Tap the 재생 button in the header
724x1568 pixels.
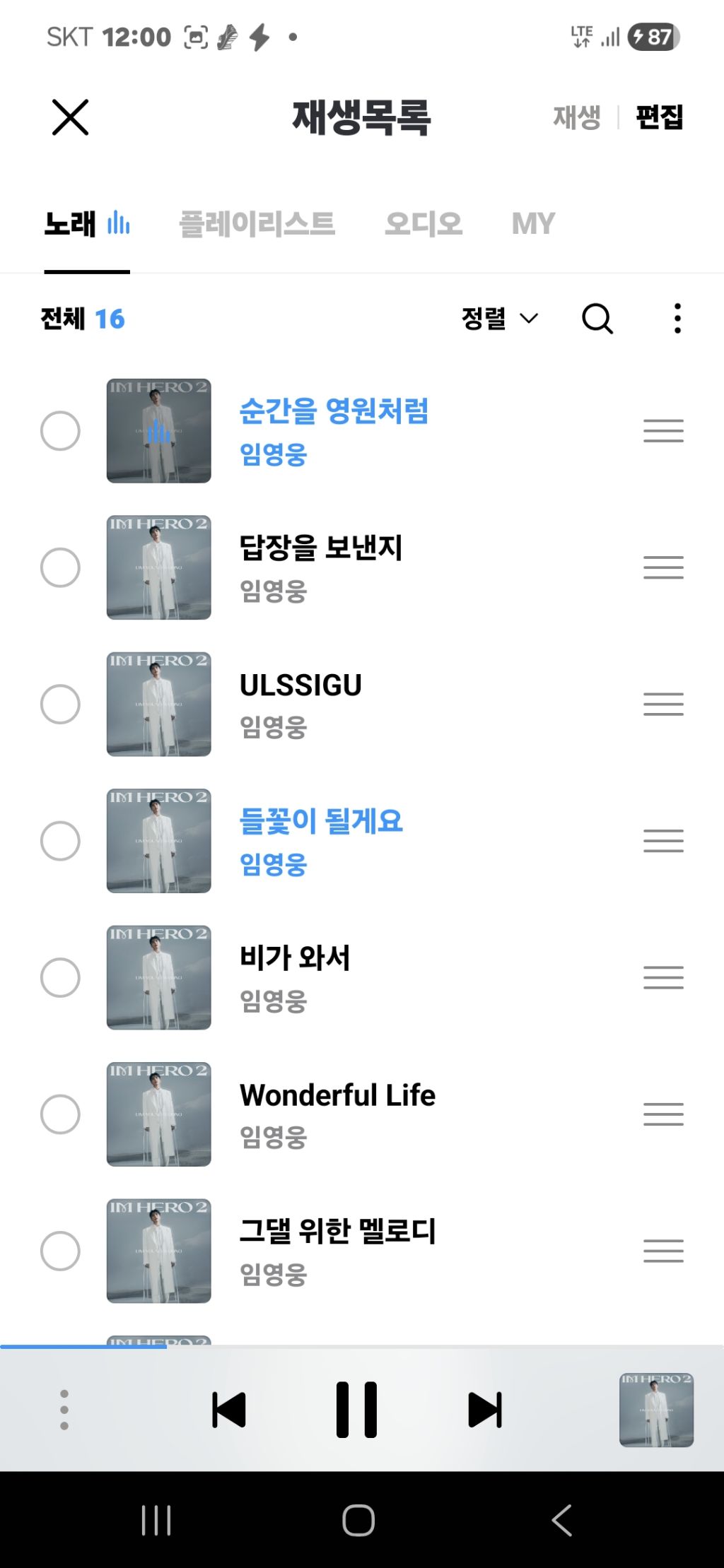[x=576, y=117]
